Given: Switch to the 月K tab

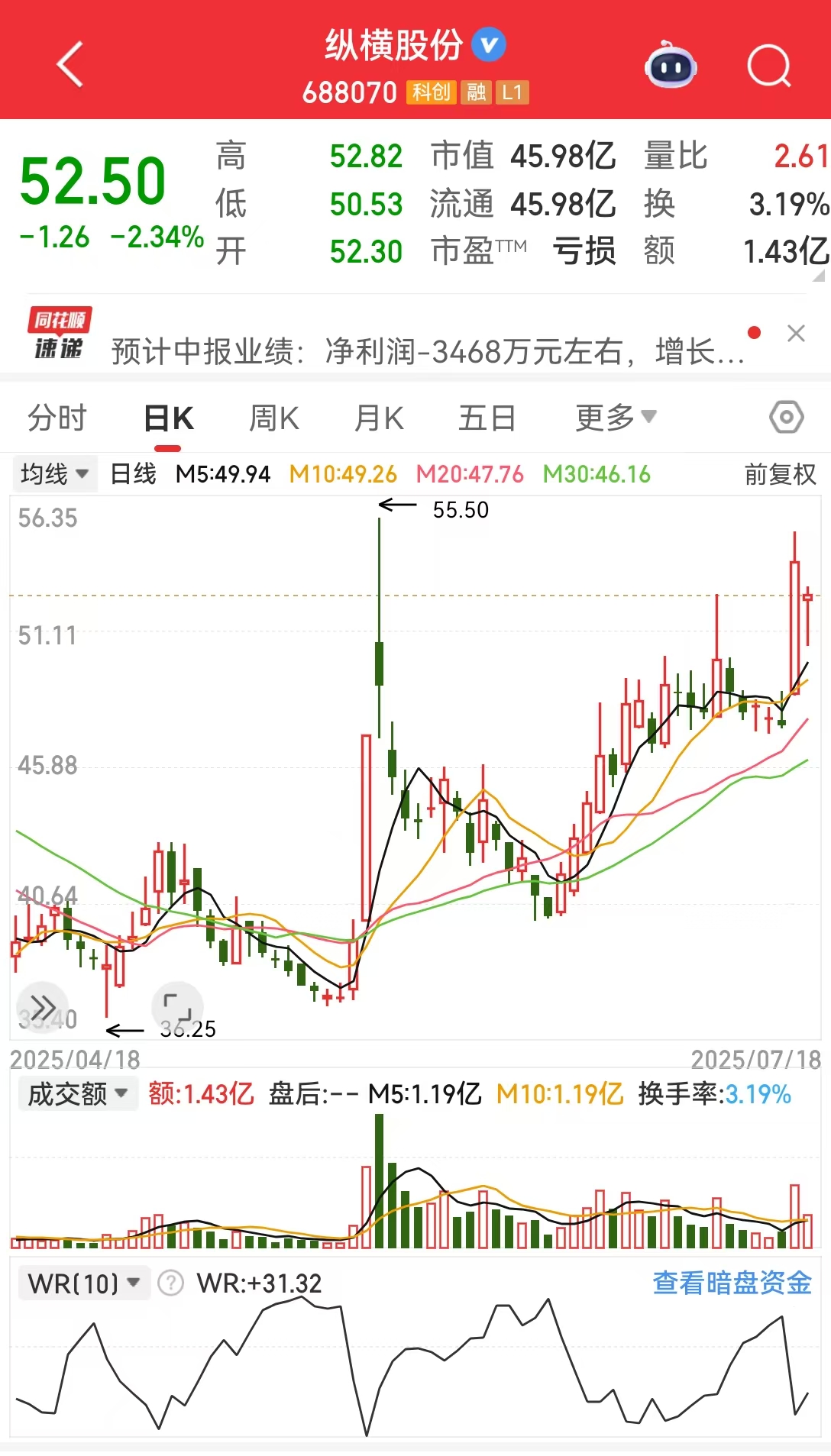Looking at the screenshot, I should tap(379, 418).
